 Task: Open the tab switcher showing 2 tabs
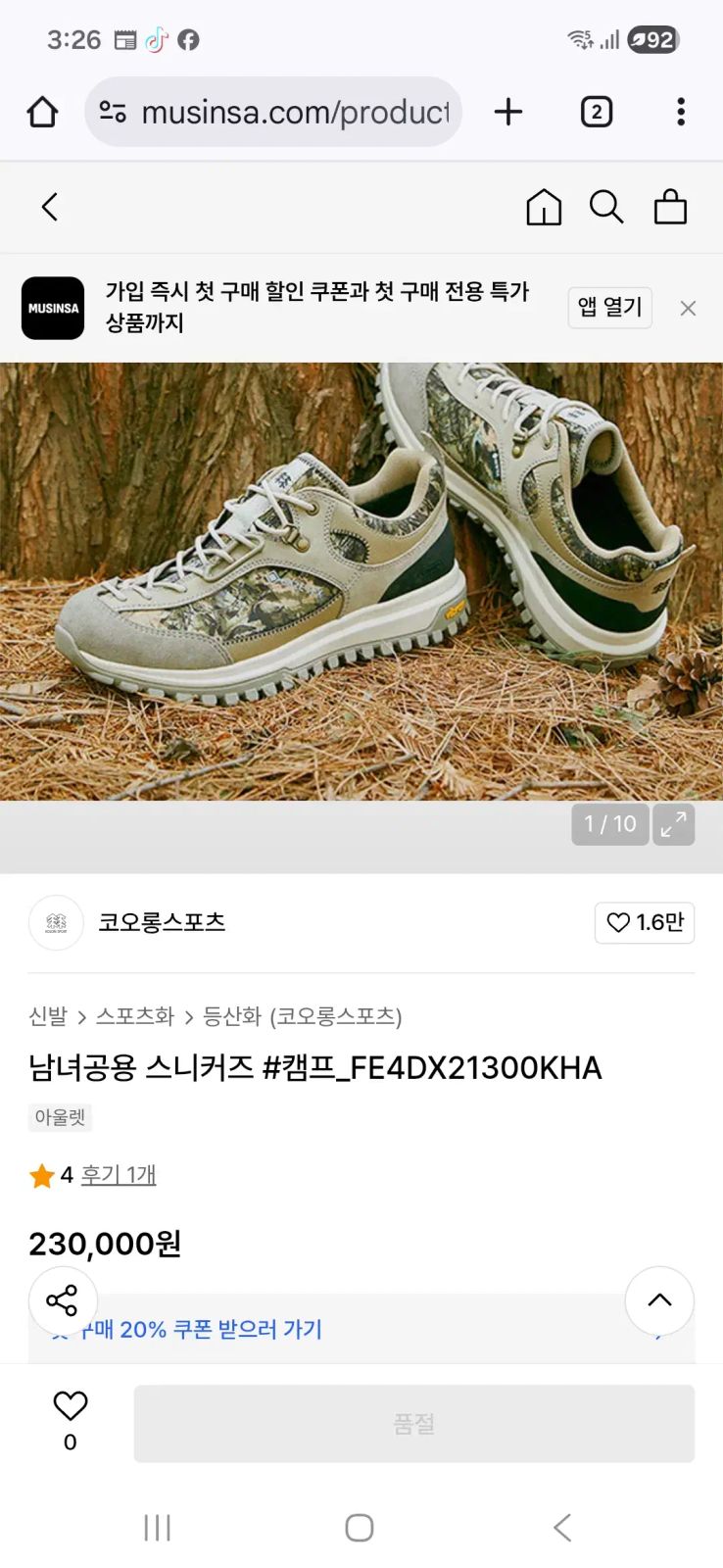point(596,112)
